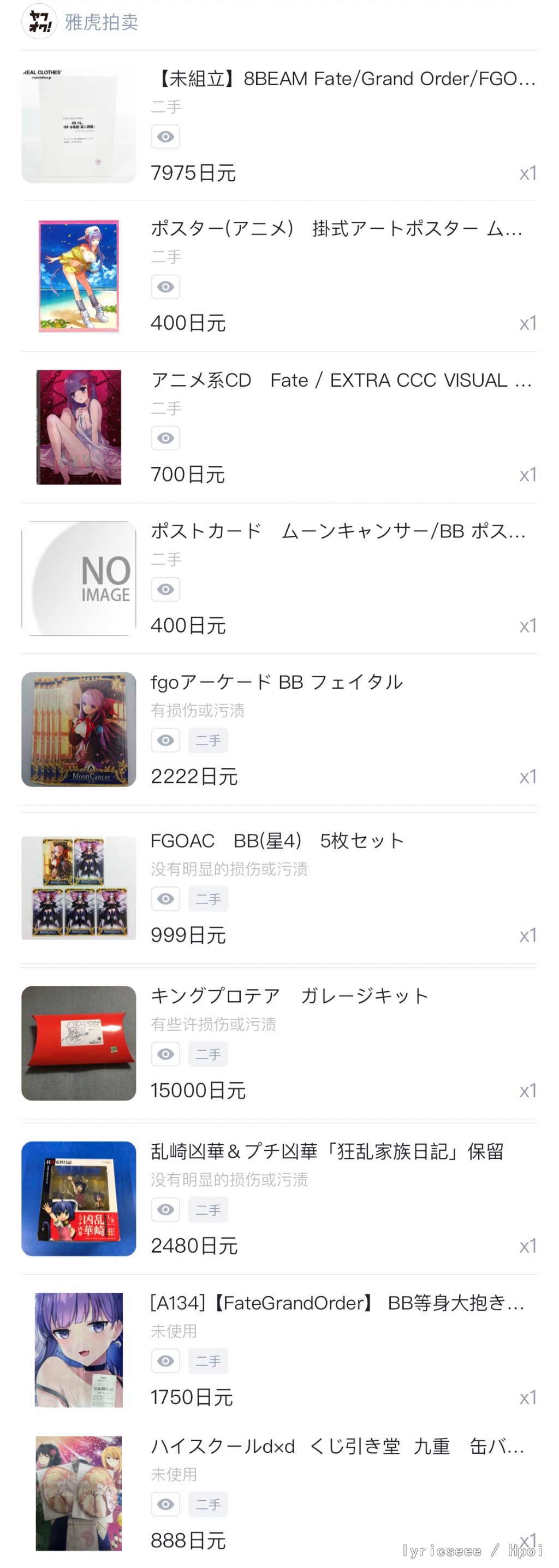This screenshot has width=559, height=1568.
Task: Tap the eye icon for FGOAC BB(星4)
Action: coord(165,899)
